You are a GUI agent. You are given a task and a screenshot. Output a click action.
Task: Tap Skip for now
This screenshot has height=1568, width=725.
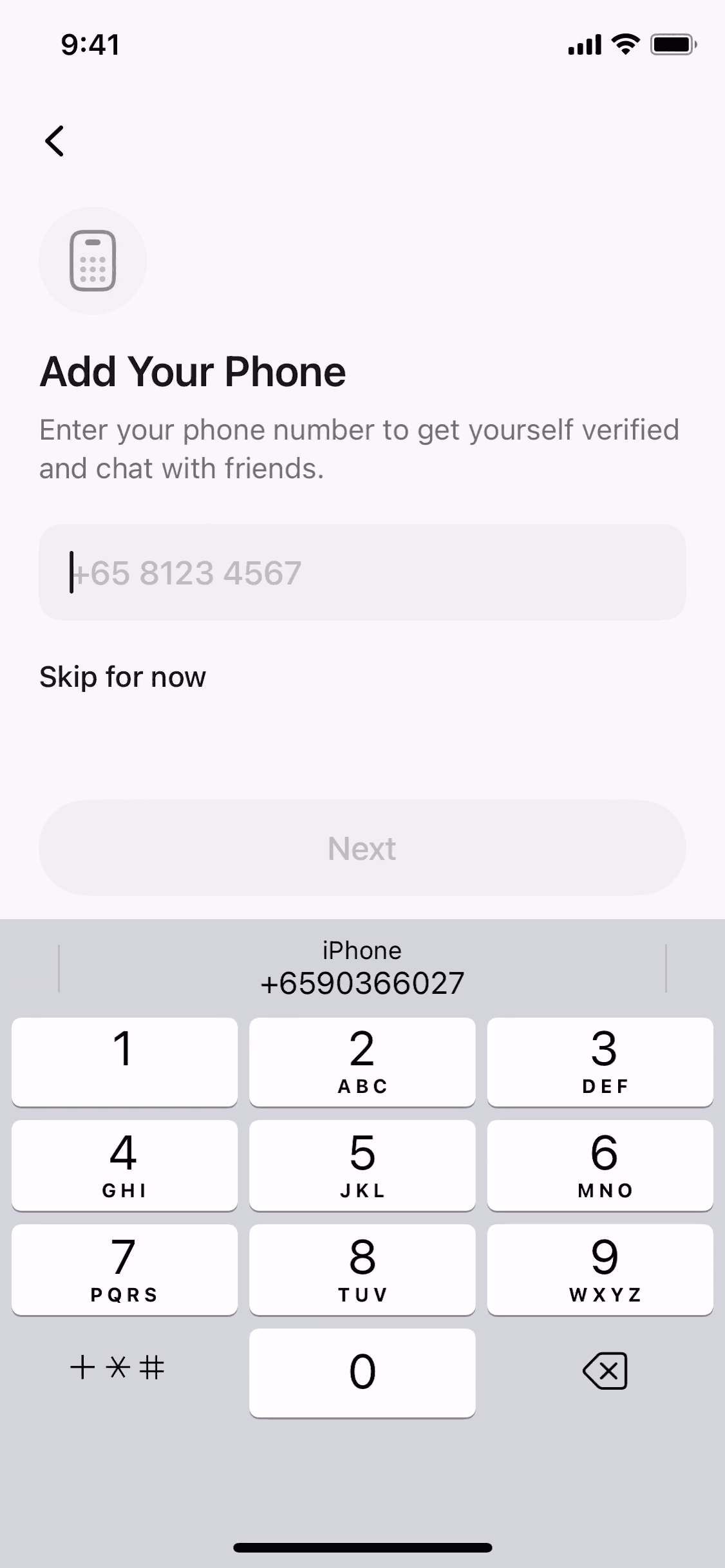click(122, 677)
